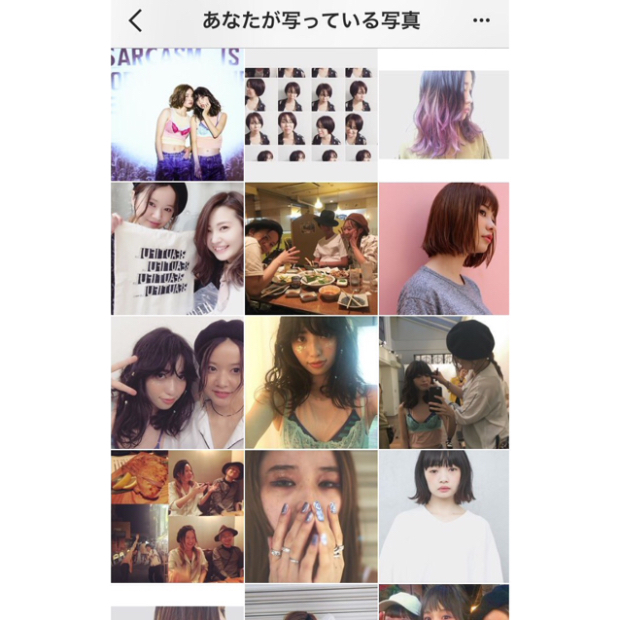Image resolution: width=620 pixels, height=620 pixels.
Task: Open the restaurant dinner table group photo
Action: pyautogui.click(x=311, y=248)
